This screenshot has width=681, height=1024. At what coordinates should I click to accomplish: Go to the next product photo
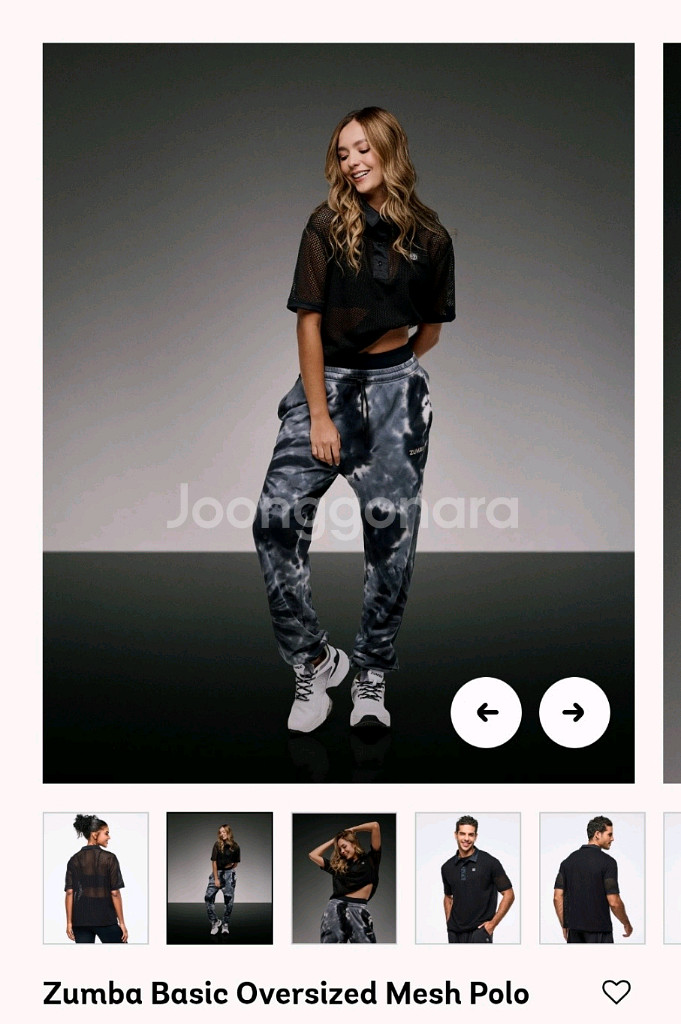click(x=574, y=712)
